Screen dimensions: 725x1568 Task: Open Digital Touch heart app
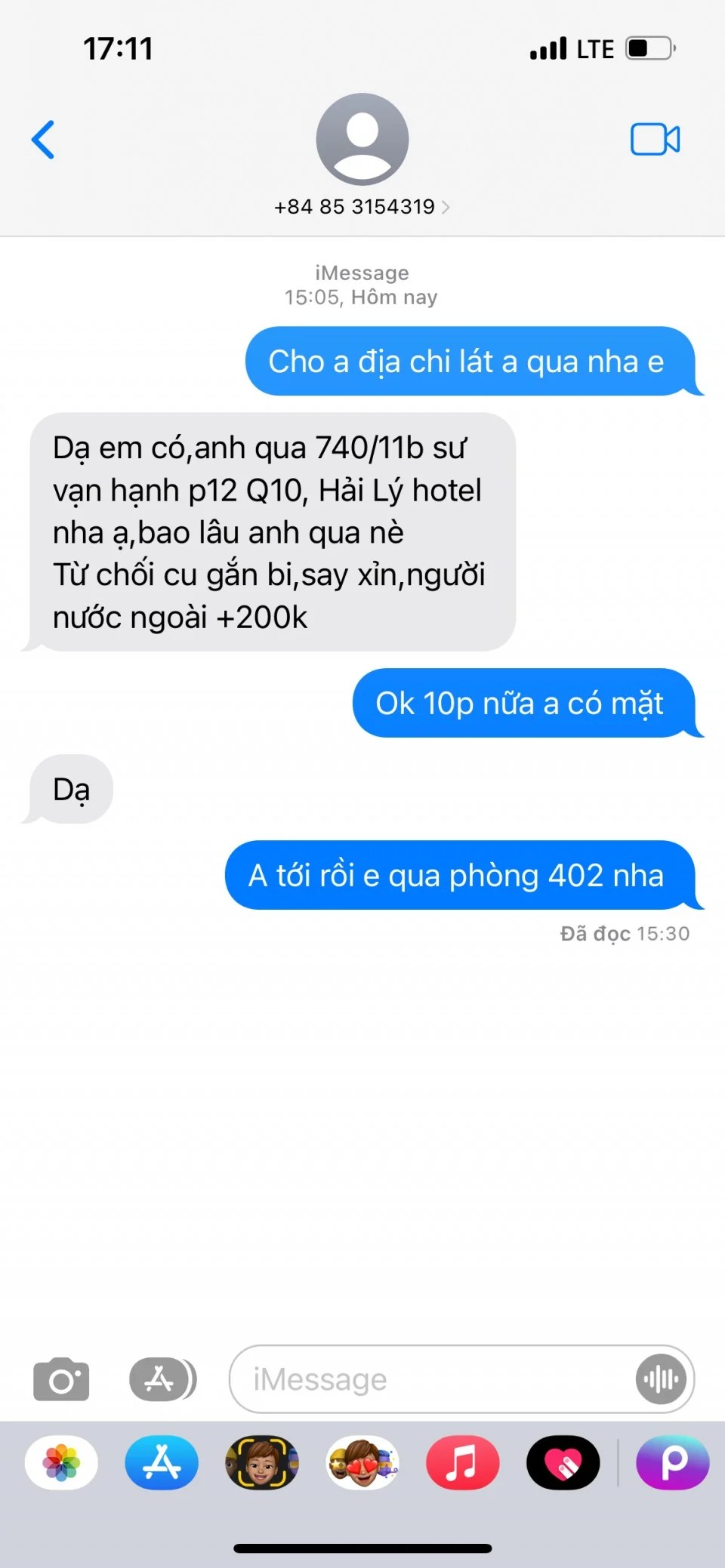tap(563, 1463)
